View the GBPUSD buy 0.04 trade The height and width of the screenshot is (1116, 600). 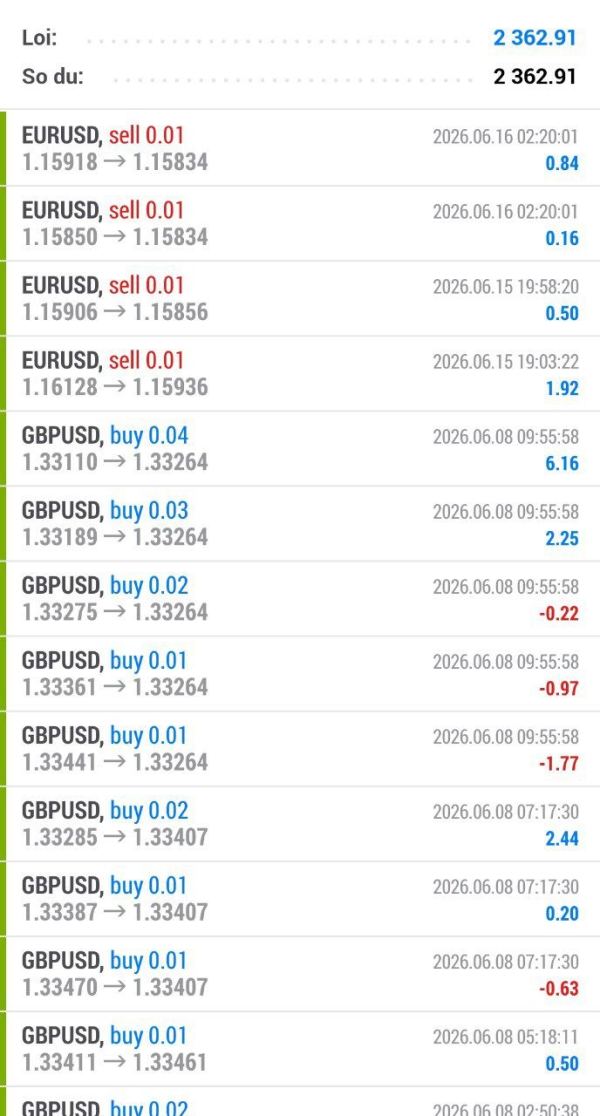point(300,448)
